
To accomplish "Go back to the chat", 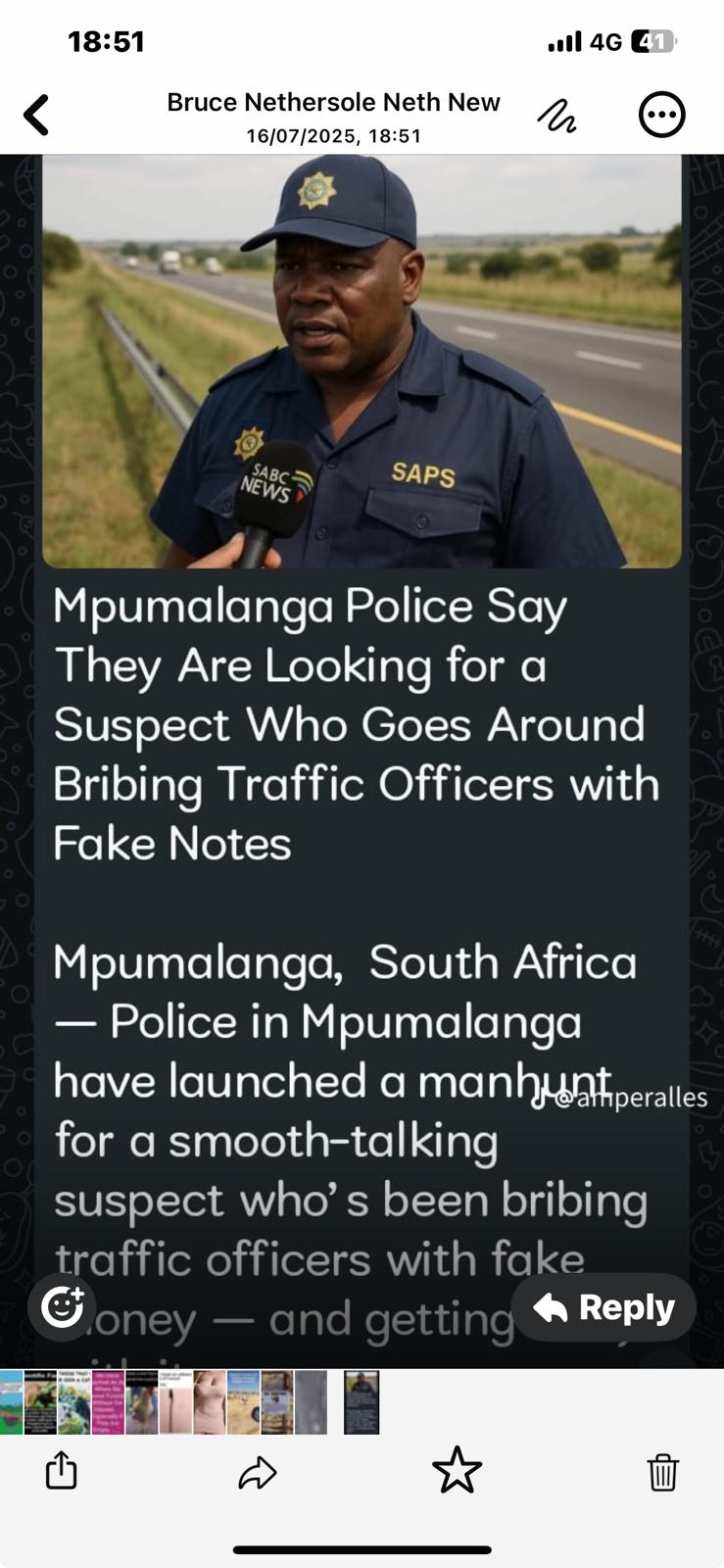I will [x=36, y=115].
